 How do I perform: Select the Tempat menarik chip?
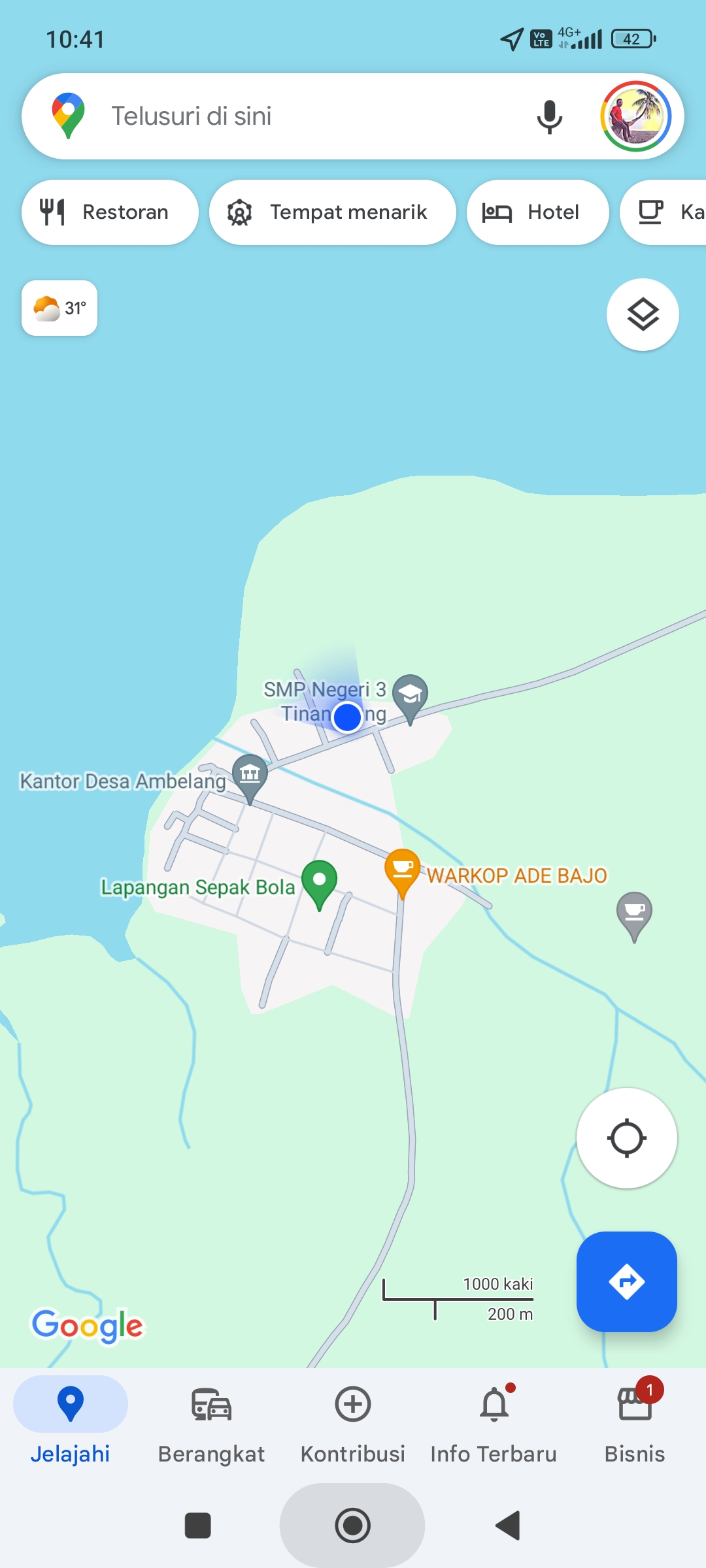click(332, 212)
